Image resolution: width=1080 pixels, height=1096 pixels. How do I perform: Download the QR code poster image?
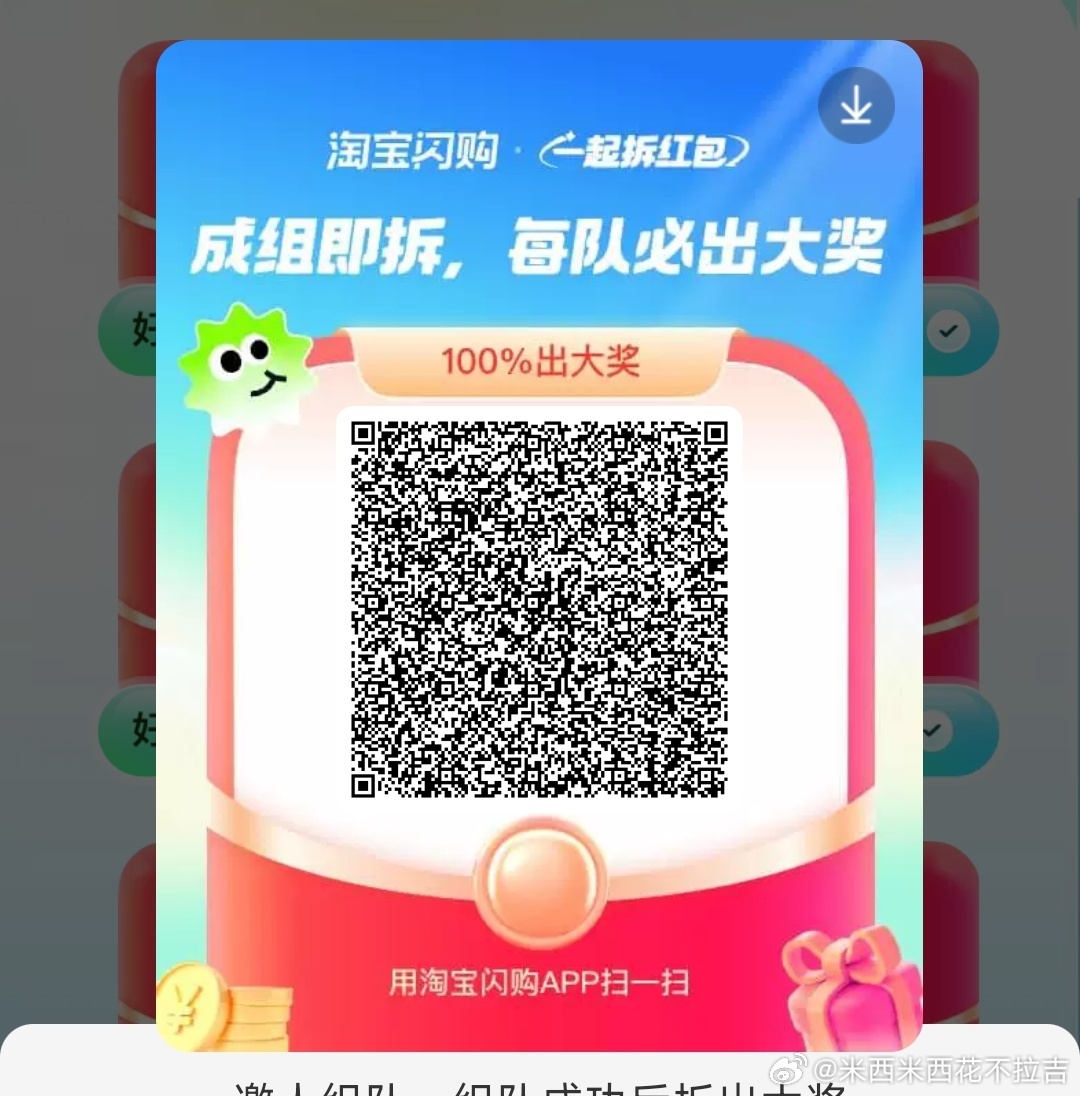coord(856,106)
